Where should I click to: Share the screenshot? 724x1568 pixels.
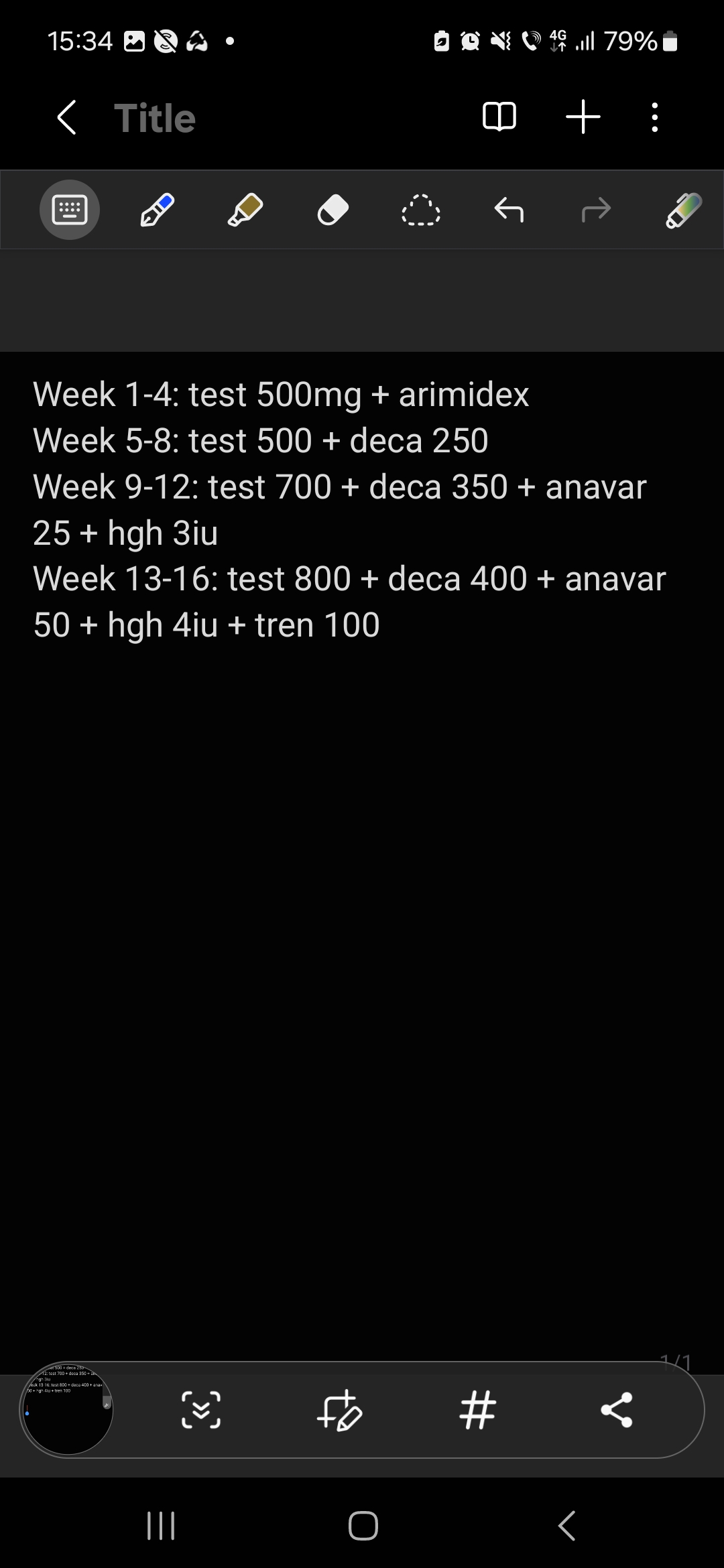coord(617,1410)
